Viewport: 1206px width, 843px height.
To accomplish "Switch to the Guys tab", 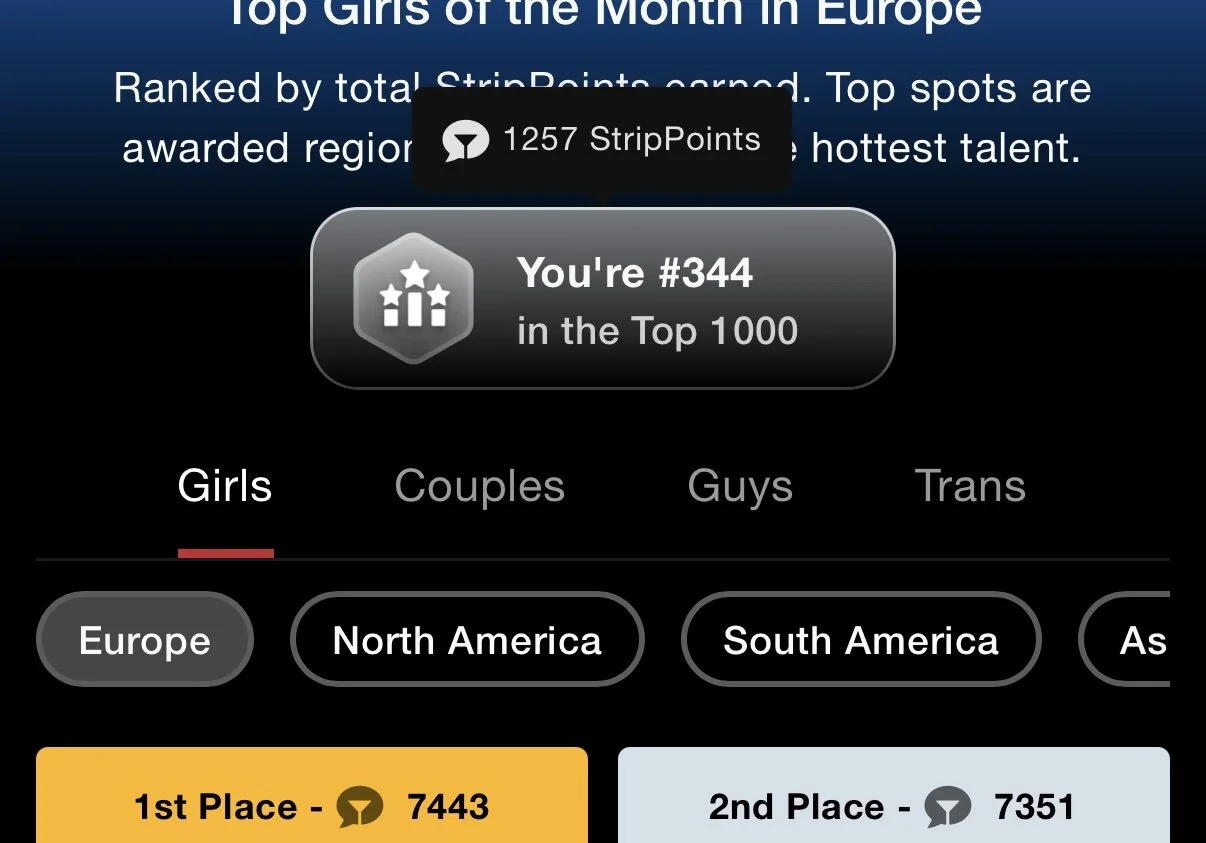I will 740,487.
